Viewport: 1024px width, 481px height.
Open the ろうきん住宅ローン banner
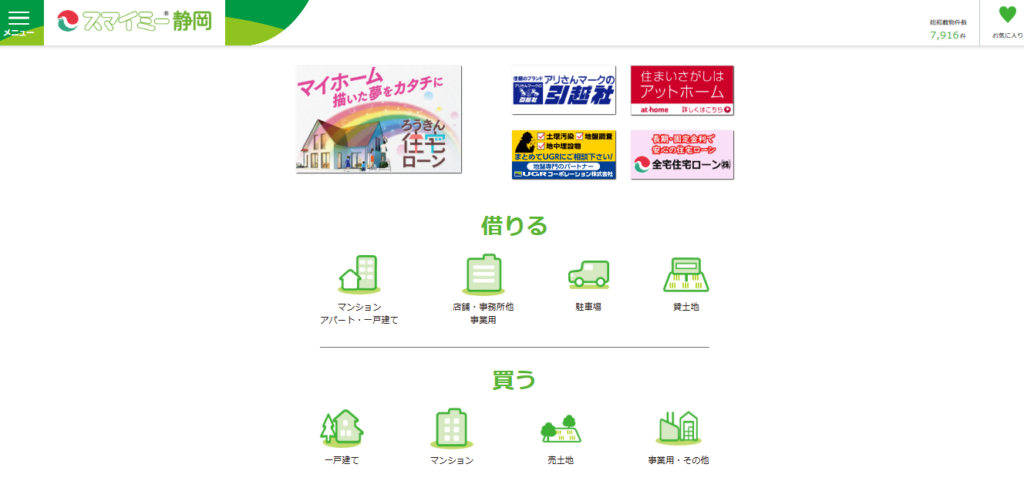(378, 120)
